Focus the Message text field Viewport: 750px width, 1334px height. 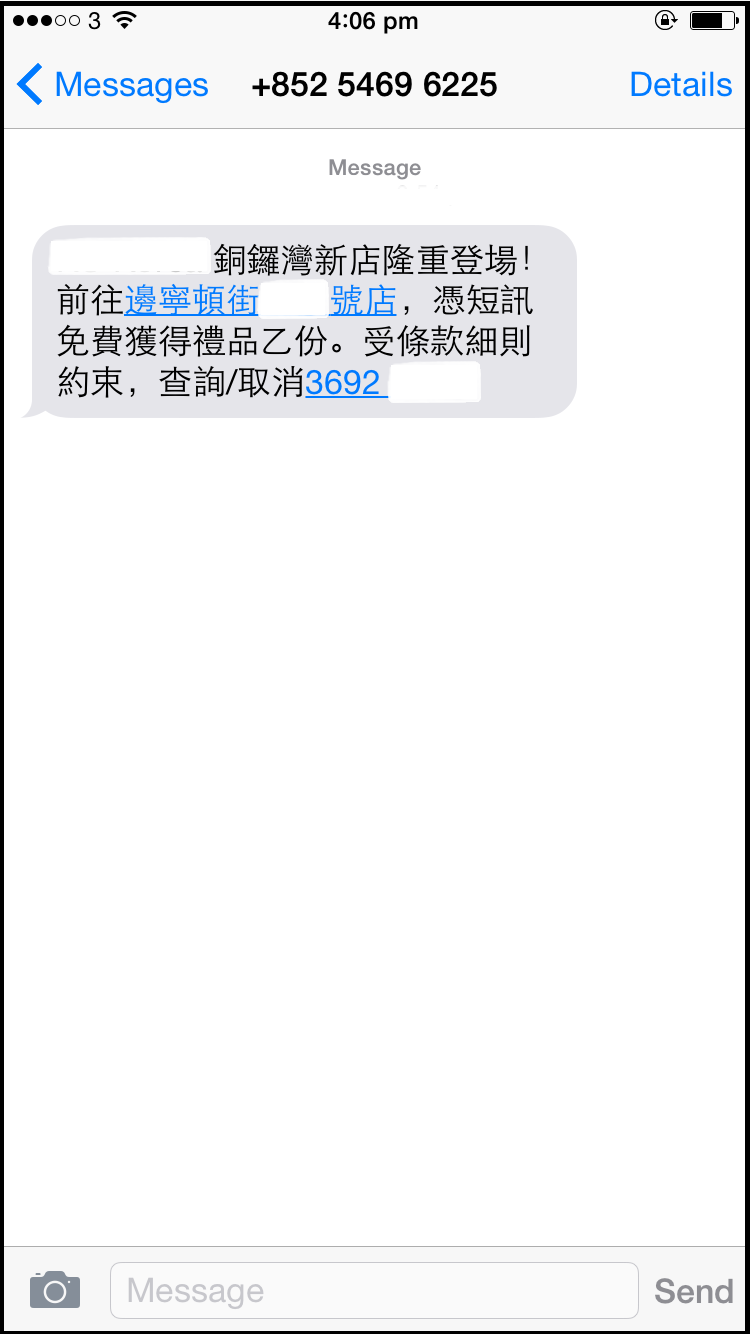pyautogui.click(x=373, y=1290)
